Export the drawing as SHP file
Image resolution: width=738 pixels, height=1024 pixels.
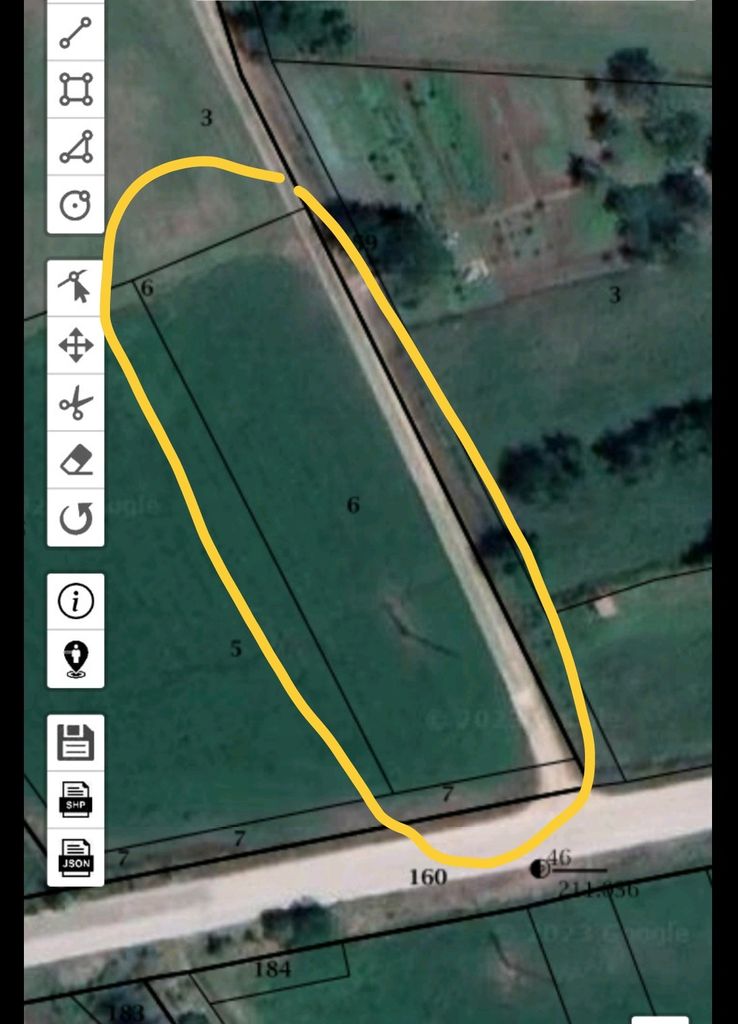(x=76, y=800)
